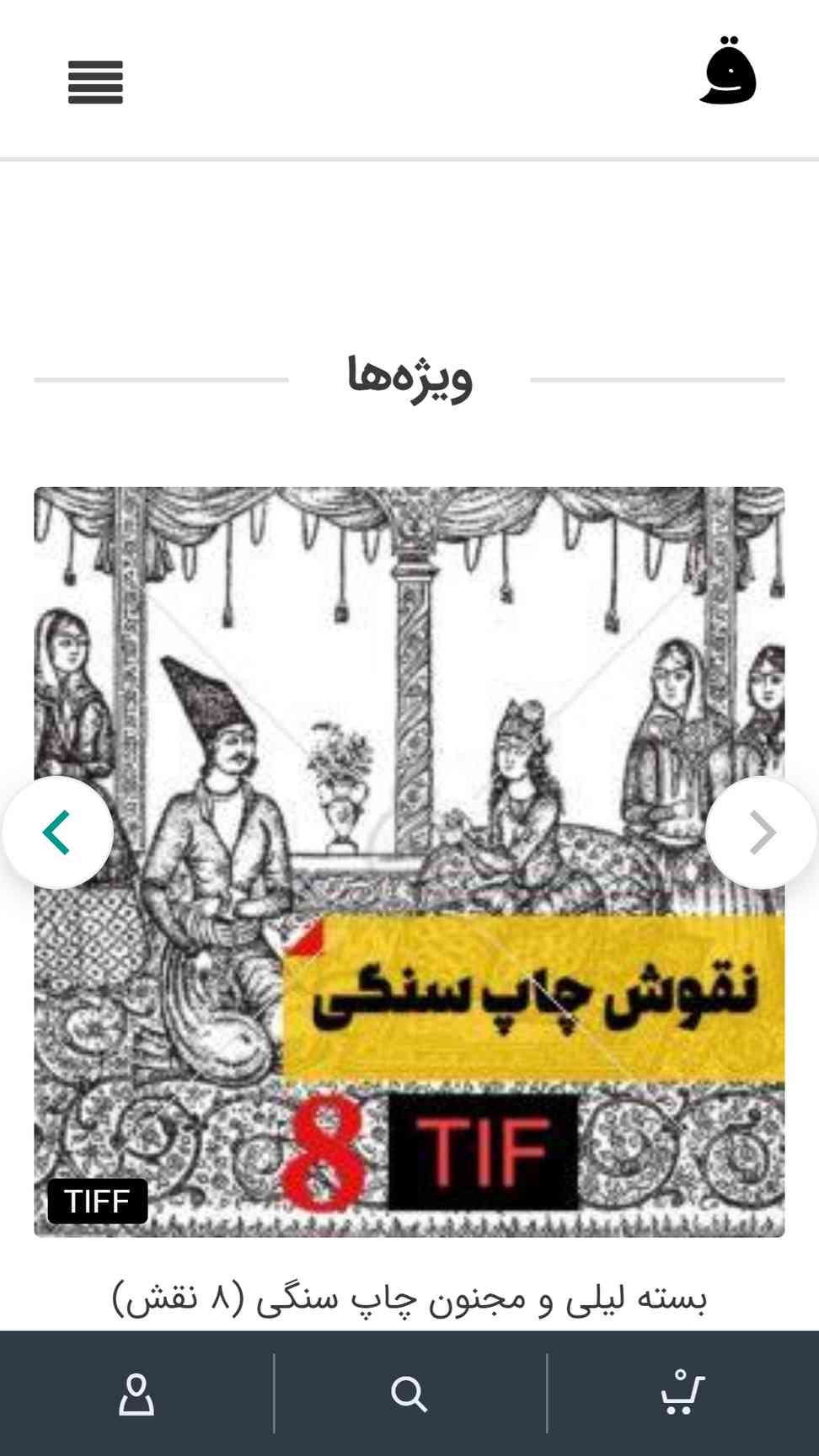Screen dimensions: 819x1456
Task: View the shopping cart
Action: (x=682, y=1393)
